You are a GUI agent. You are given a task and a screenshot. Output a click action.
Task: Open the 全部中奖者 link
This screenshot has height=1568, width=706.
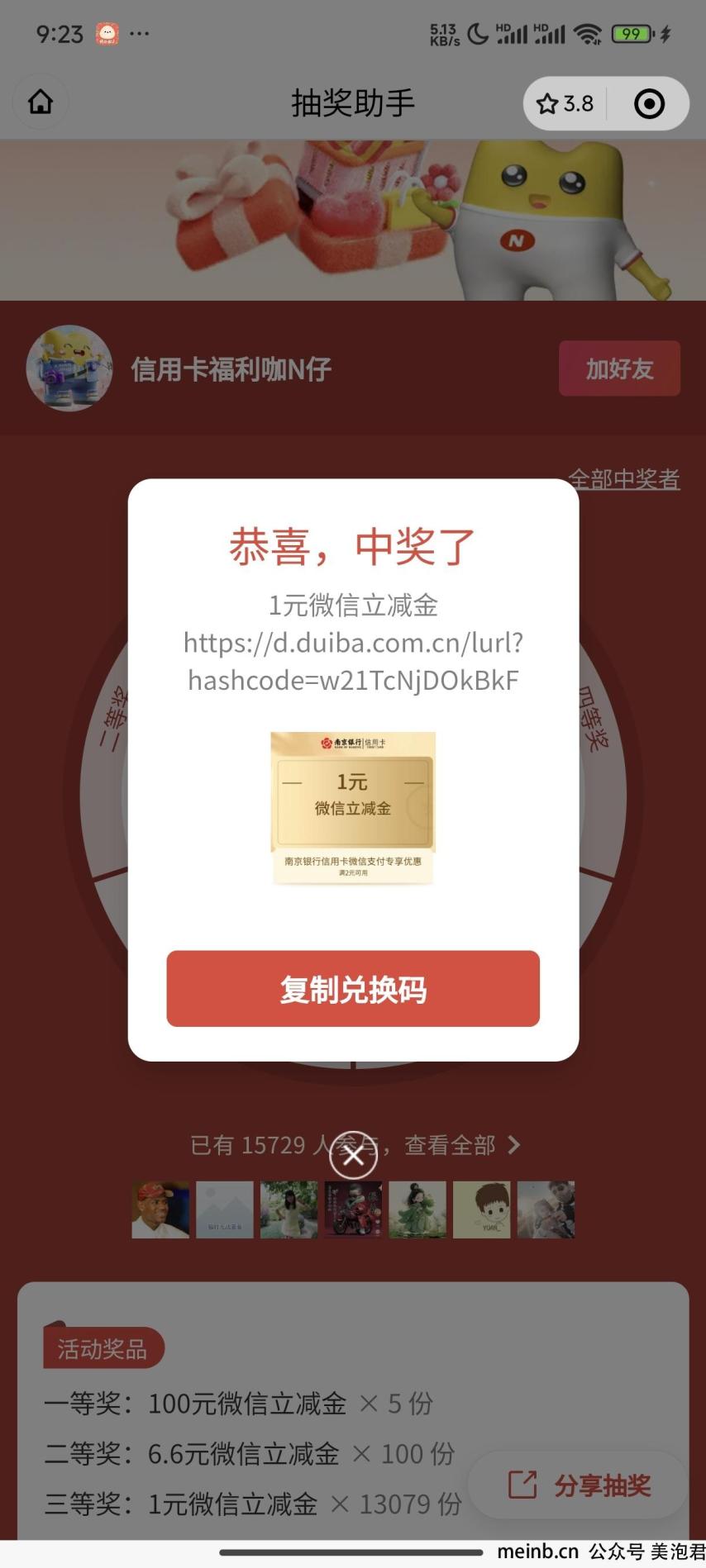pyautogui.click(x=624, y=479)
